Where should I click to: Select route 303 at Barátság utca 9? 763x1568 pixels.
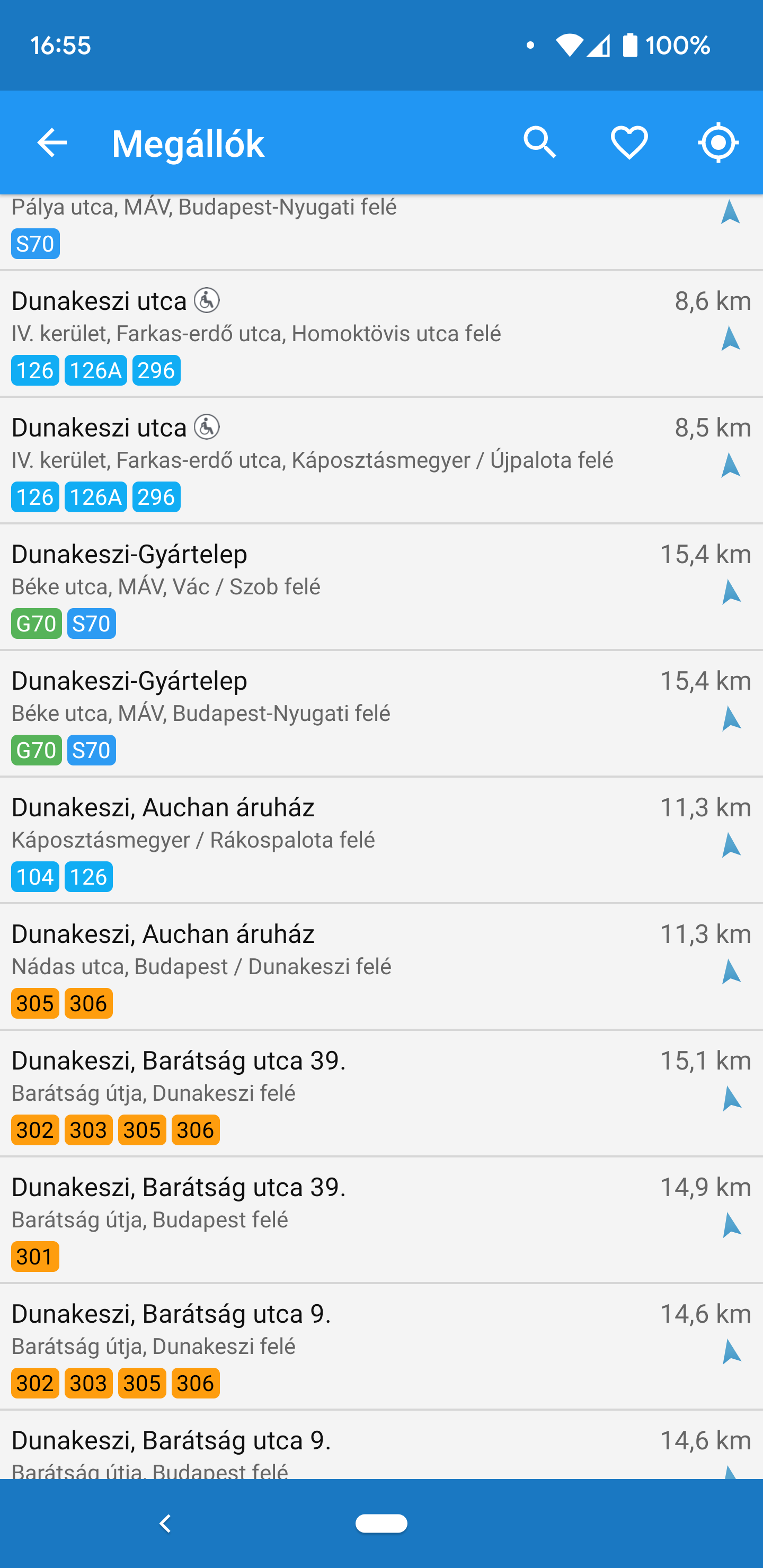click(x=87, y=1383)
